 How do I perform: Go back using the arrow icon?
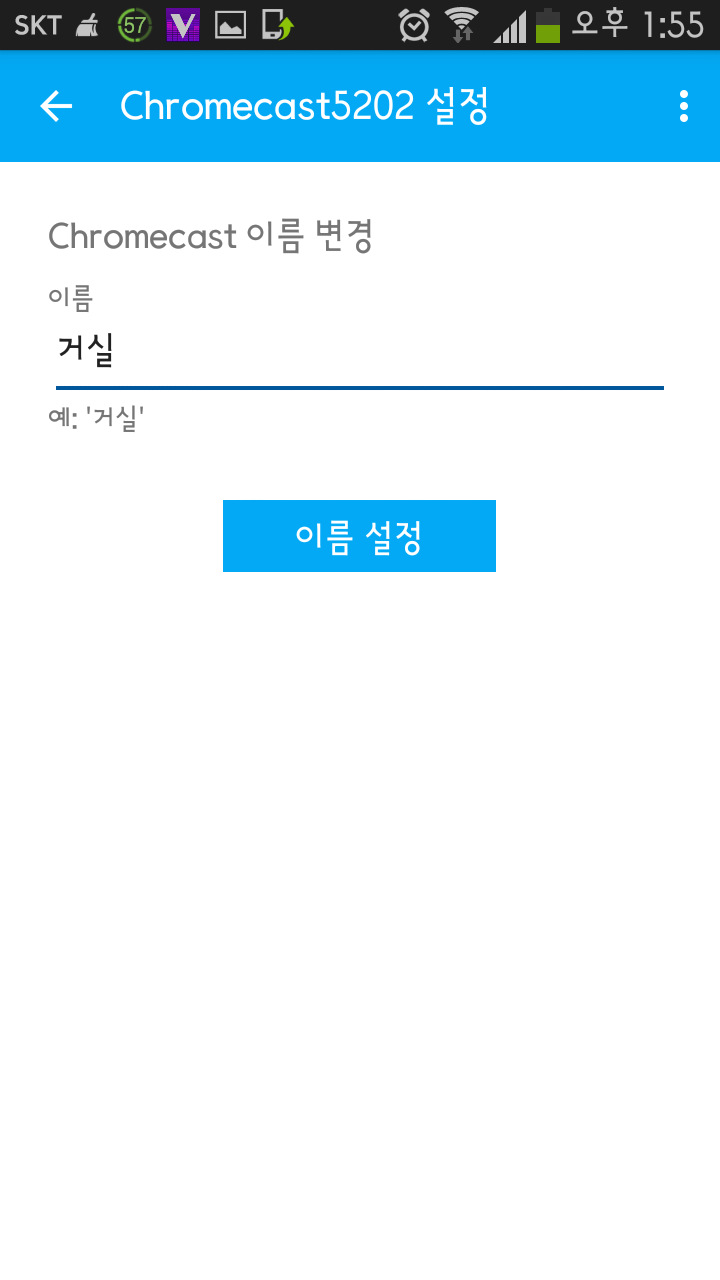(x=56, y=106)
